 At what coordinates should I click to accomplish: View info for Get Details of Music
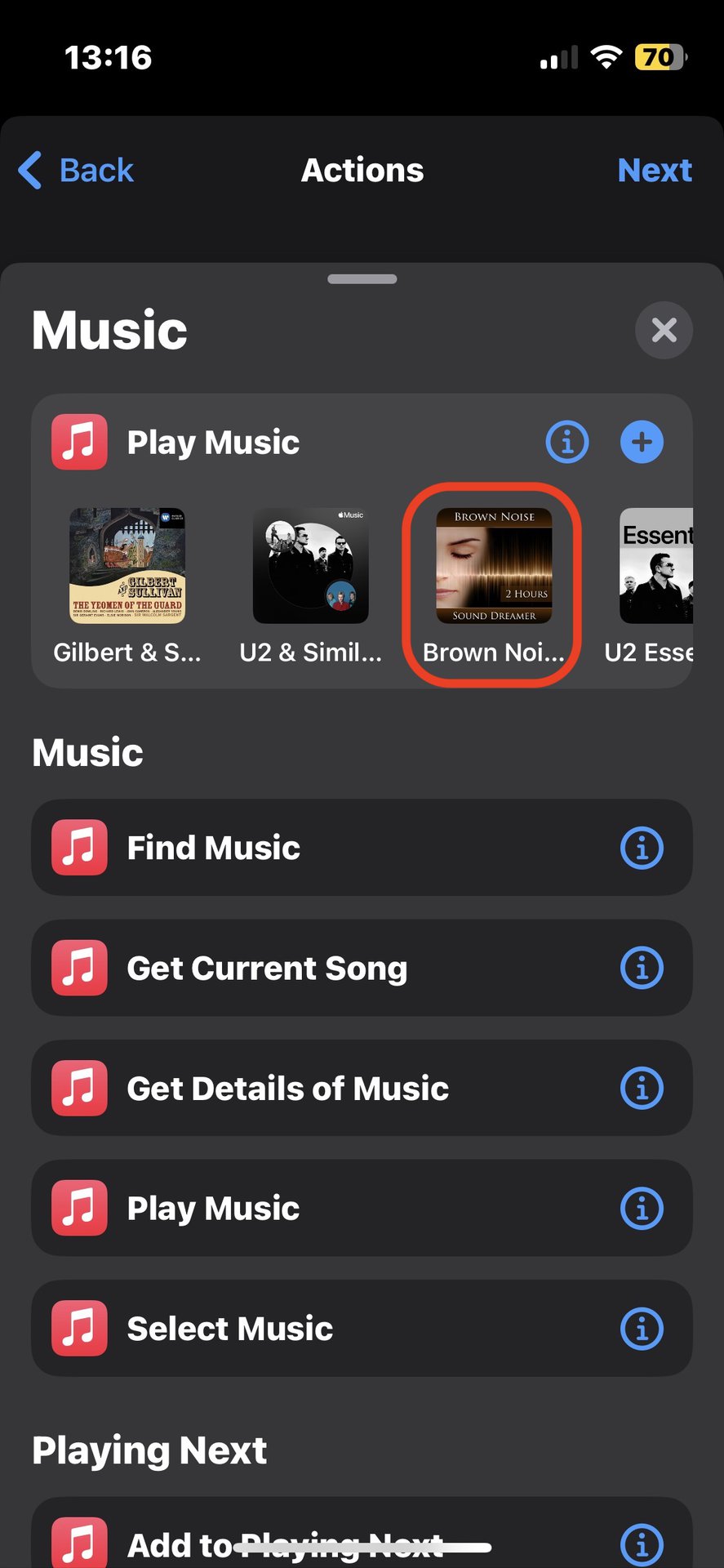point(642,1089)
